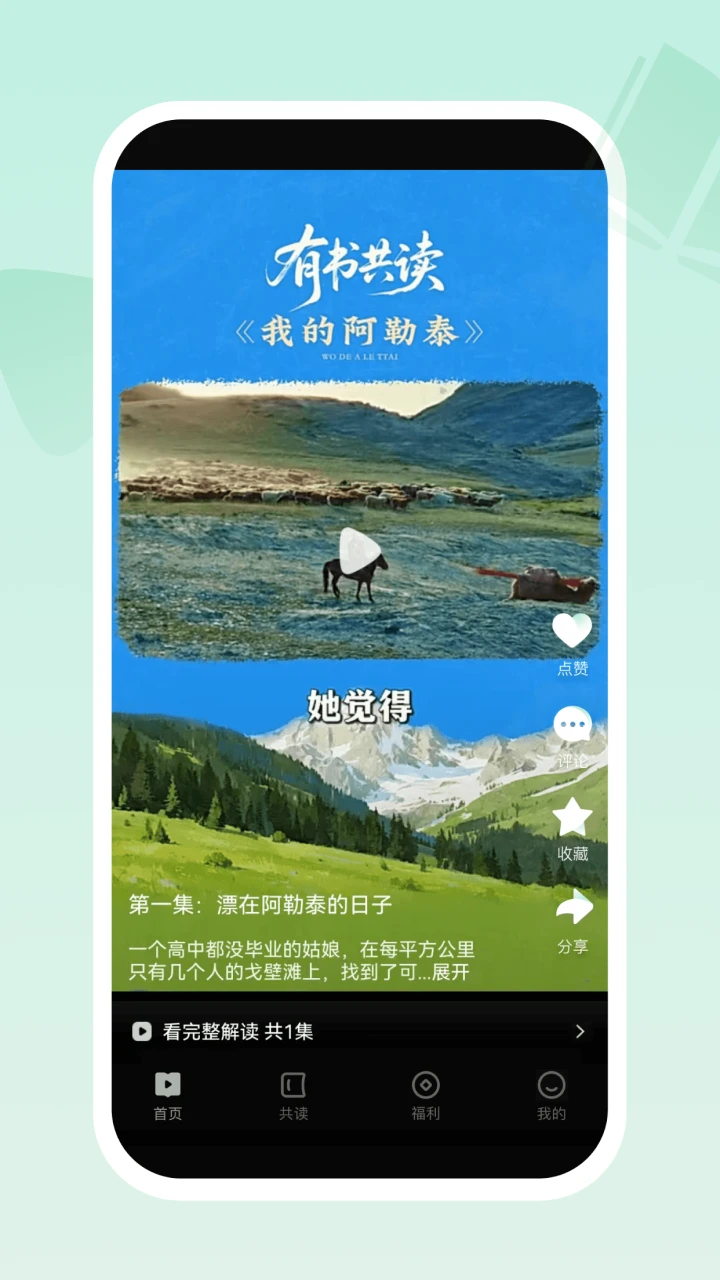This screenshot has width=720, height=1280.
Task: Select the grassland video thumbnail
Action: (360, 548)
